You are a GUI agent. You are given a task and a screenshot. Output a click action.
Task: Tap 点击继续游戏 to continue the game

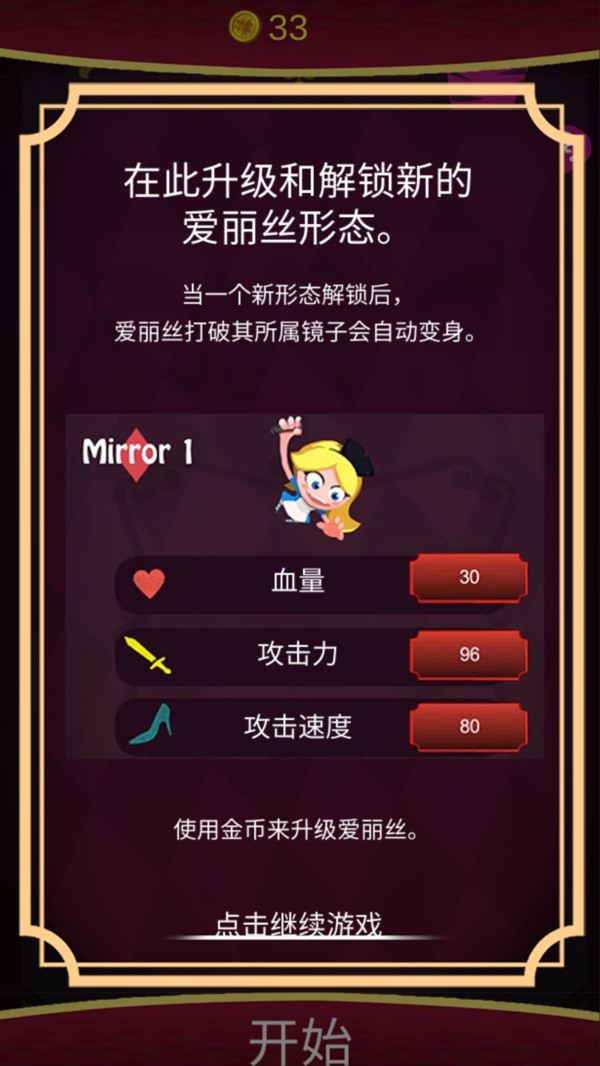tap(299, 923)
